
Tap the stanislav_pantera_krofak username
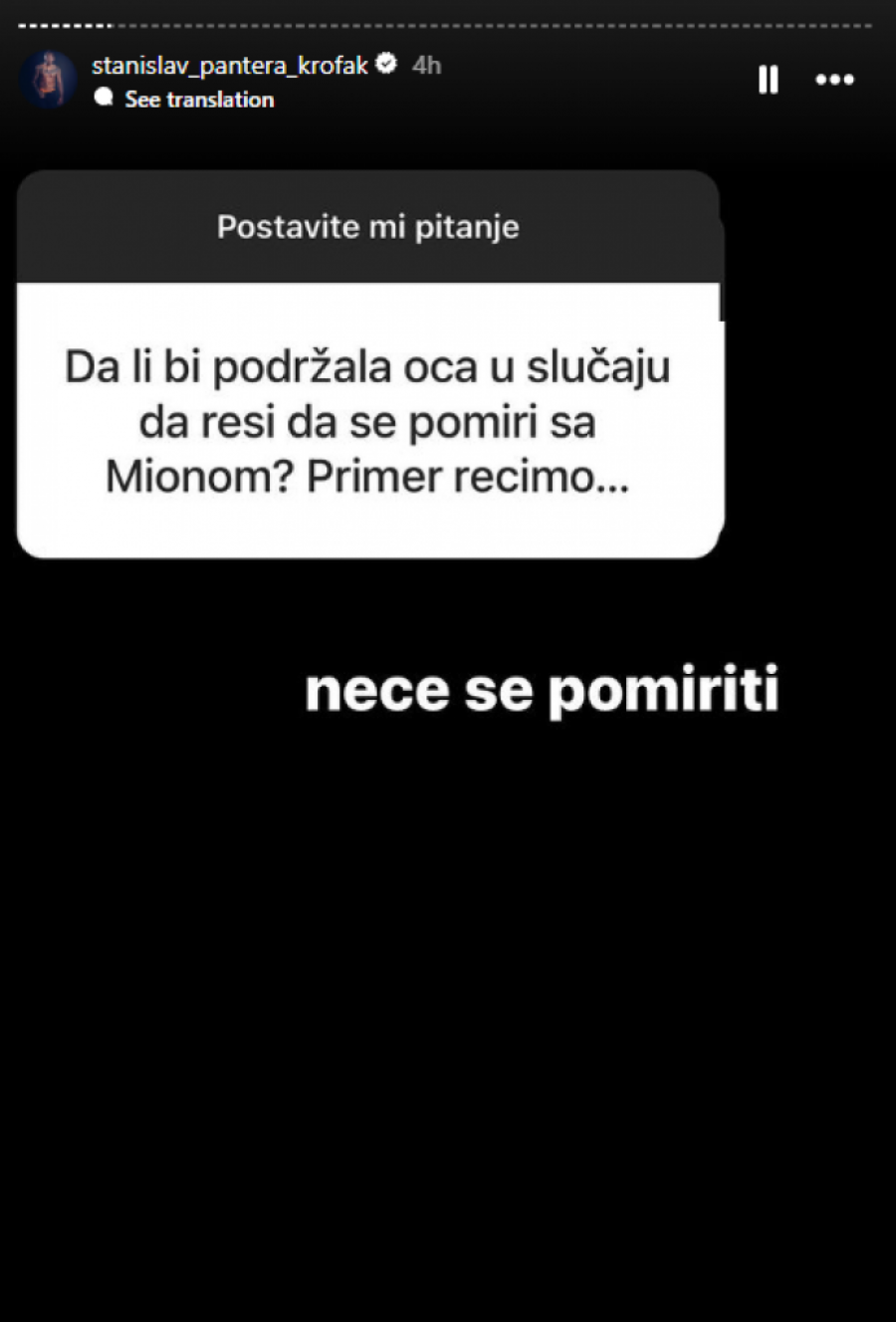coord(230,66)
